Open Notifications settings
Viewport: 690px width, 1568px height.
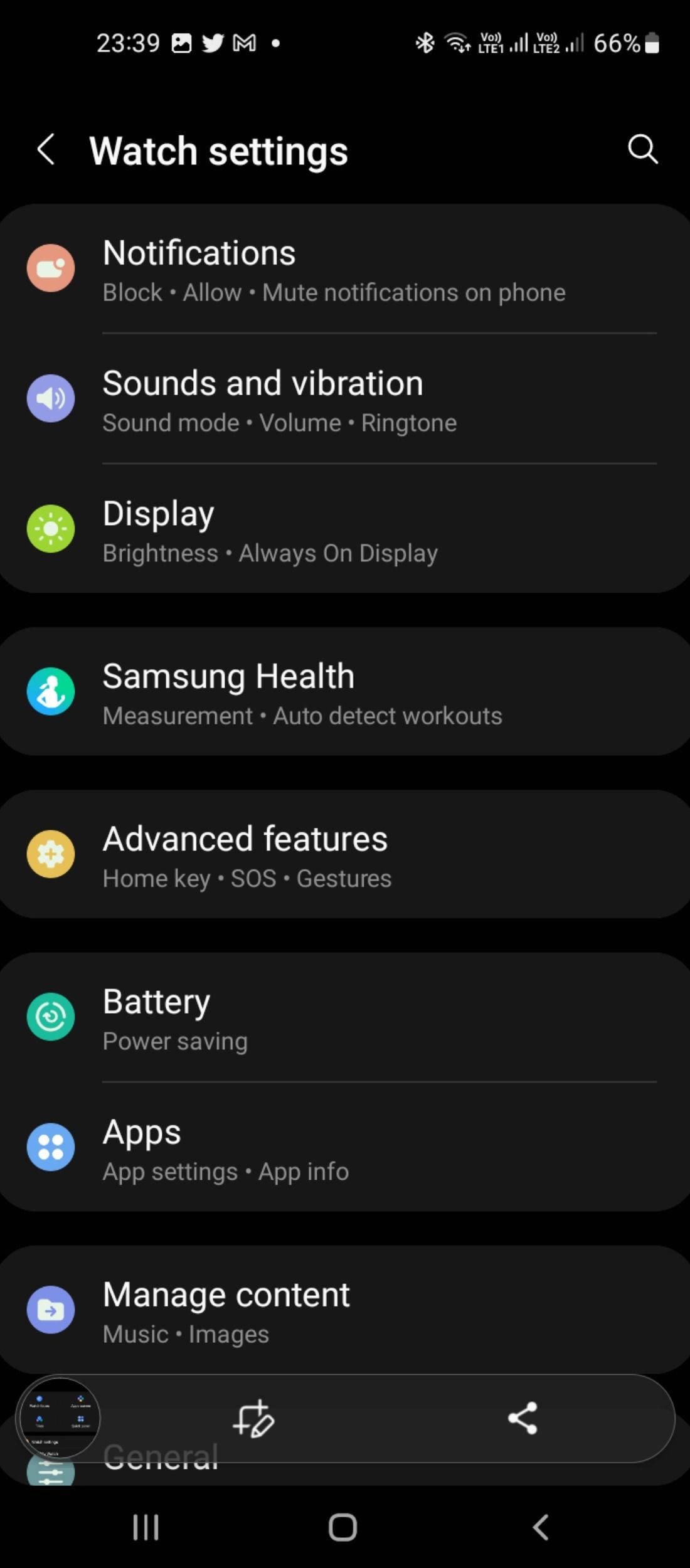pyautogui.click(x=345, y=270)
